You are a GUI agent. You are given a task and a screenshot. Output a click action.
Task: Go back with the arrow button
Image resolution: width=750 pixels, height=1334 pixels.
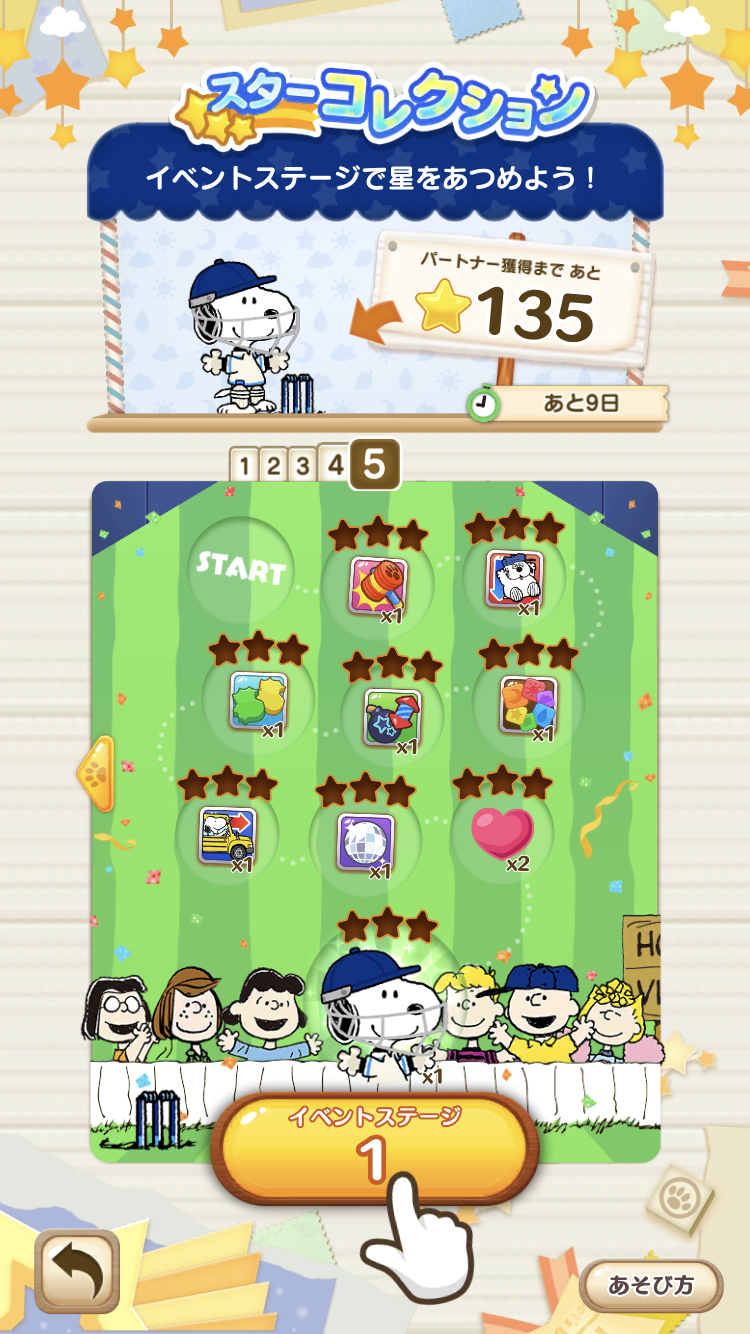(77, 1271)
